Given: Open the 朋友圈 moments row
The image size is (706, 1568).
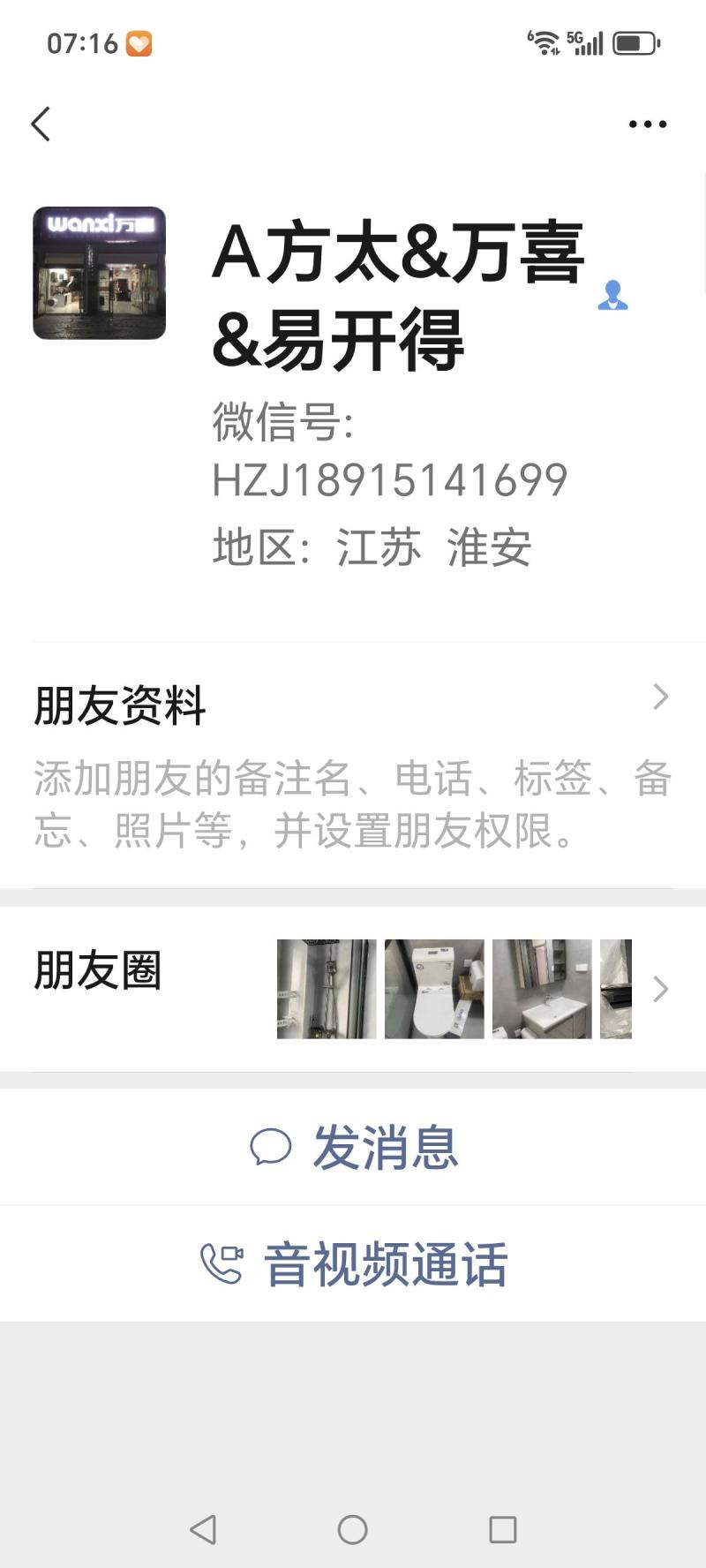Looking at the screenshot, I should (x=353, y=989).
